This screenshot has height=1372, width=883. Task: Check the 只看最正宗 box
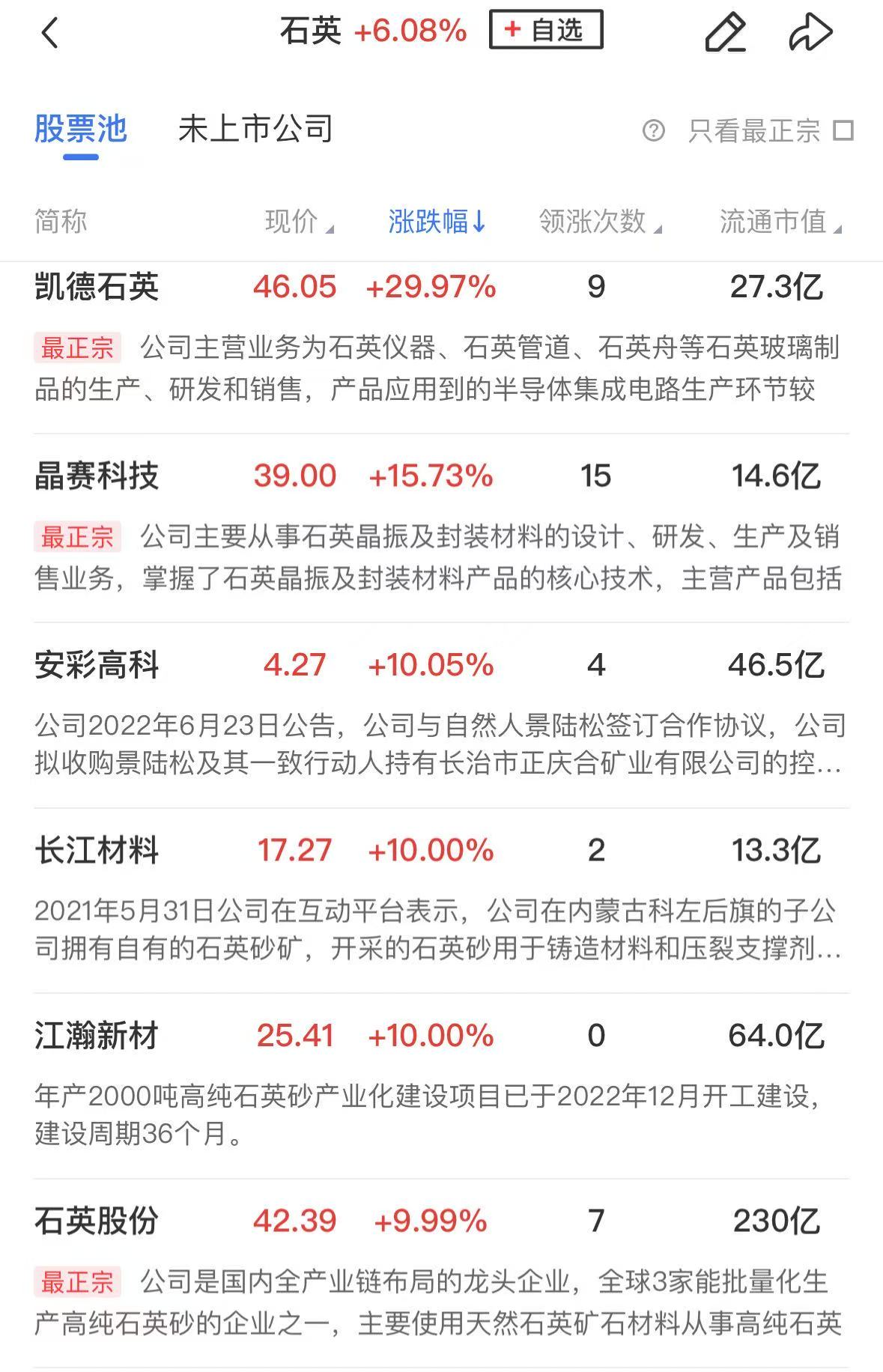pos(843,130)
